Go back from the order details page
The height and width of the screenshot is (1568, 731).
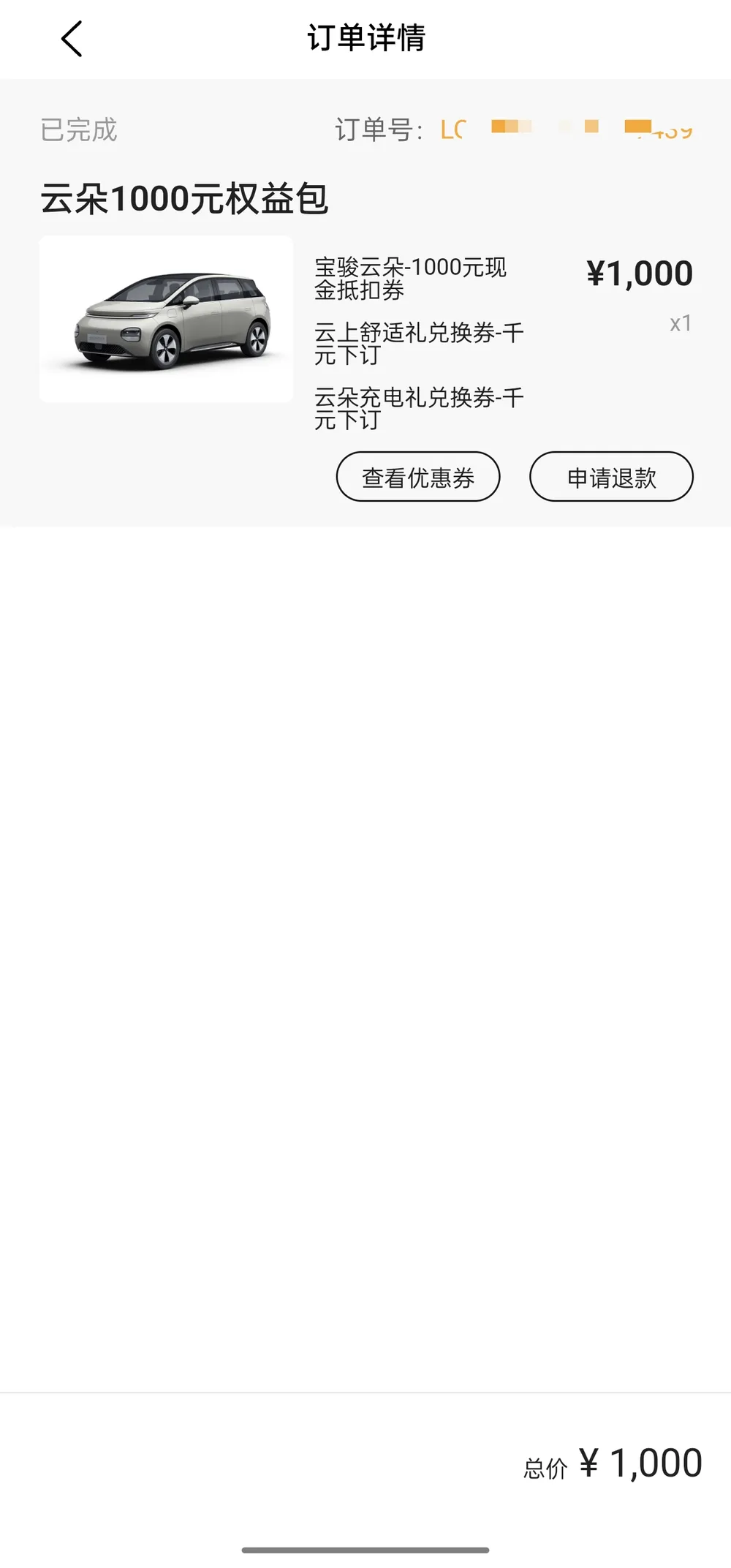72,39
